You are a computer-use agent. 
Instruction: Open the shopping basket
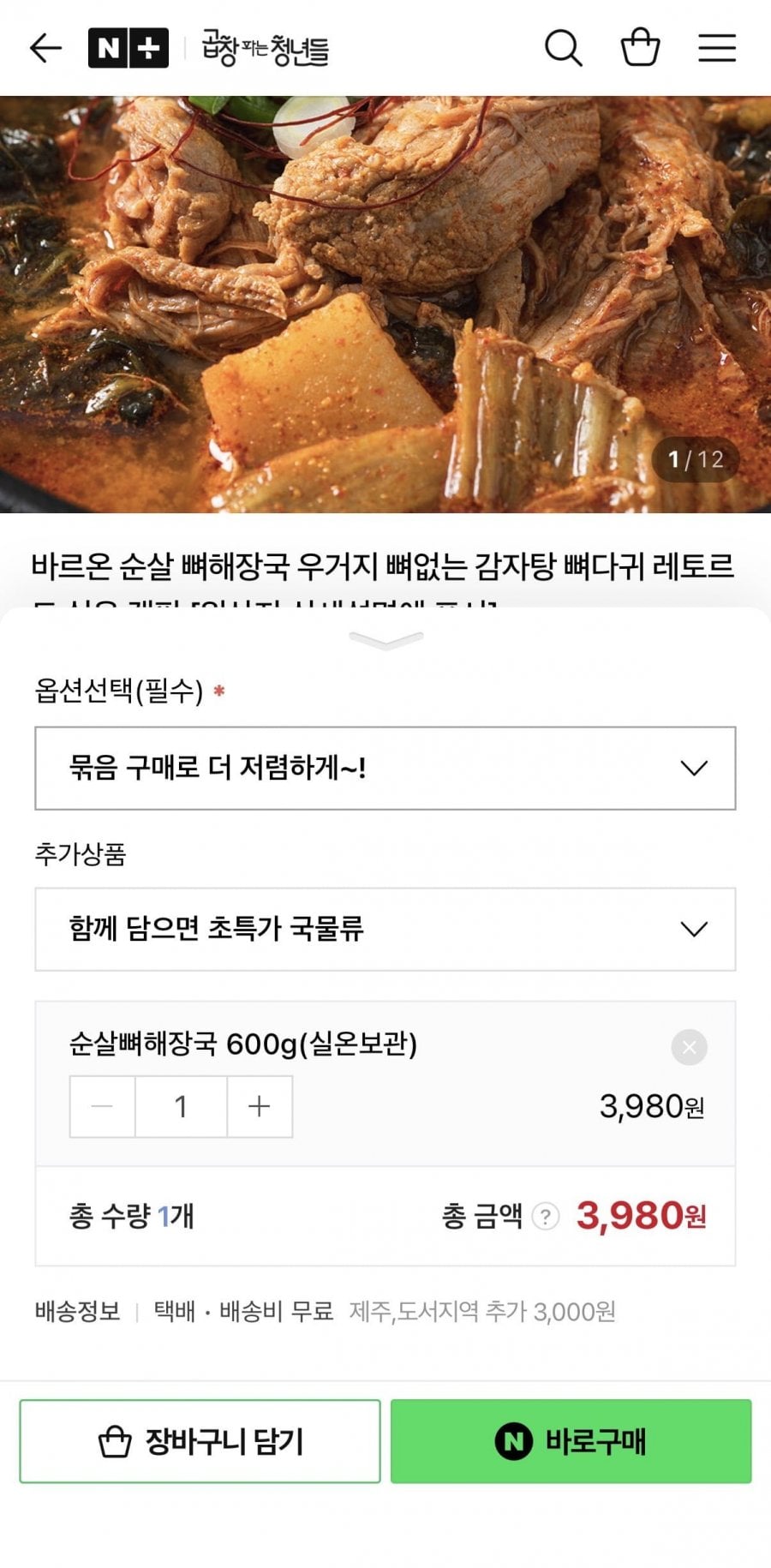click(x=640, y=48)
